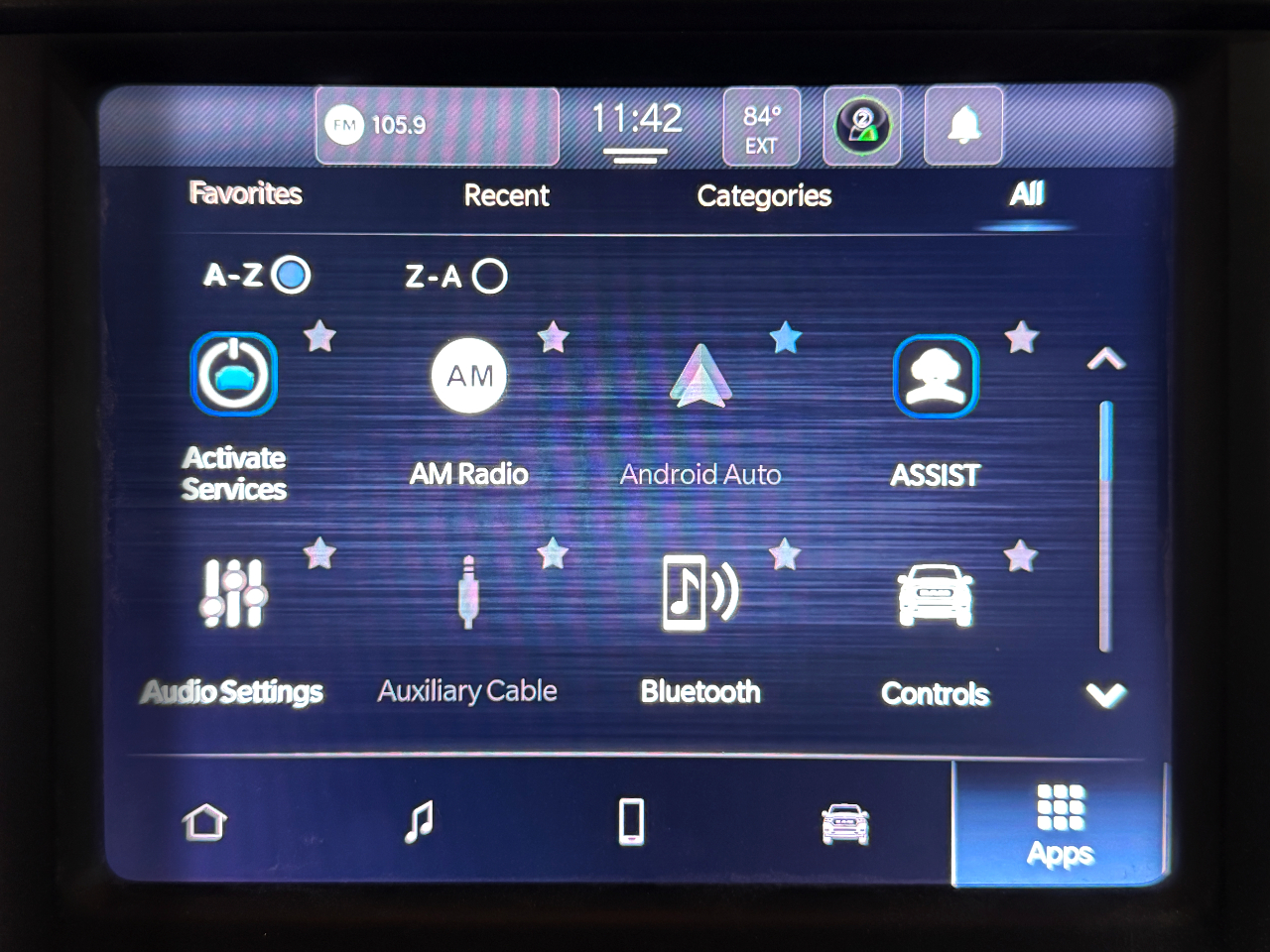
Task: Open the media music tab
Action: click(x=419, y=822)
